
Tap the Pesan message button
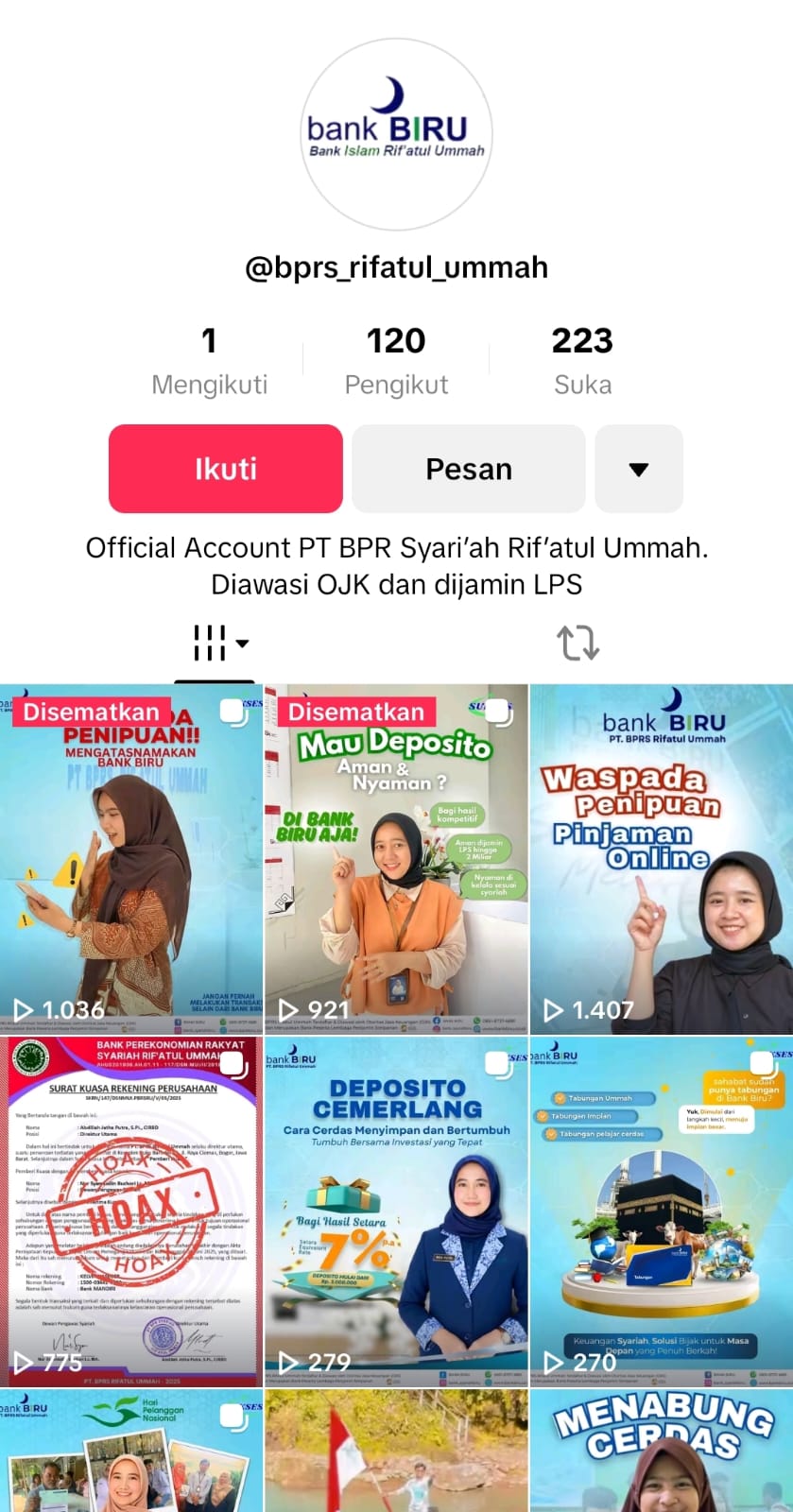469,469
